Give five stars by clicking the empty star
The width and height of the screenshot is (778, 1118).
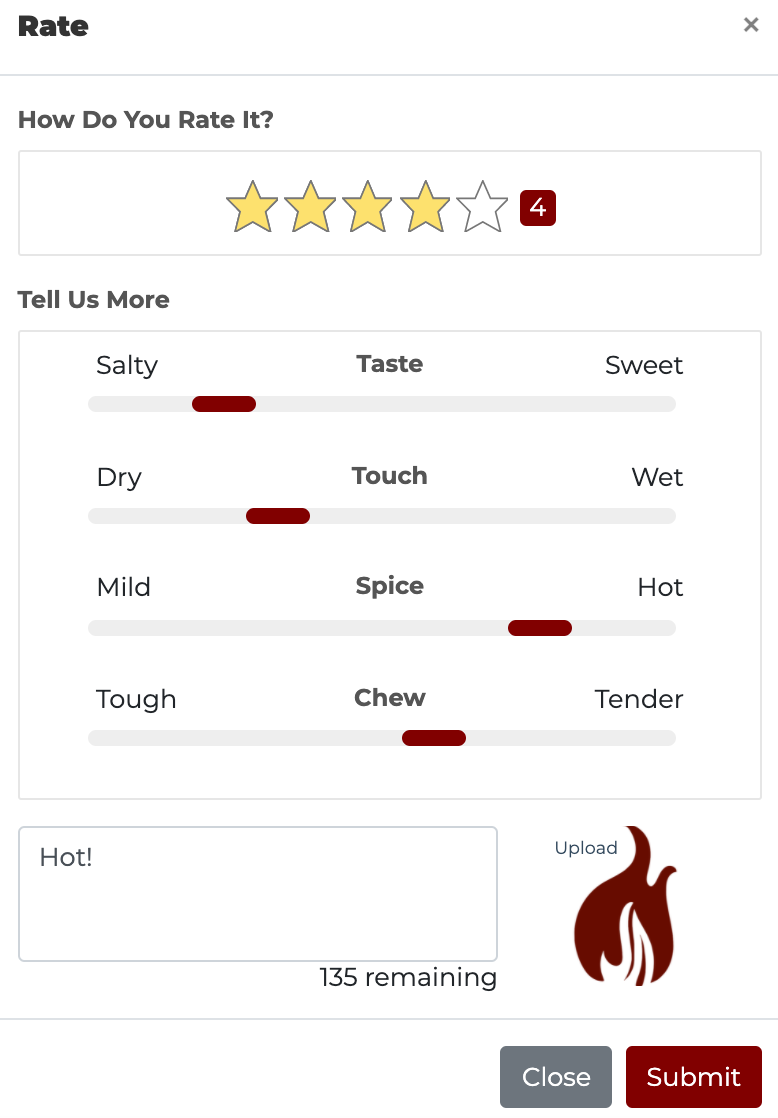click(483, 207)
